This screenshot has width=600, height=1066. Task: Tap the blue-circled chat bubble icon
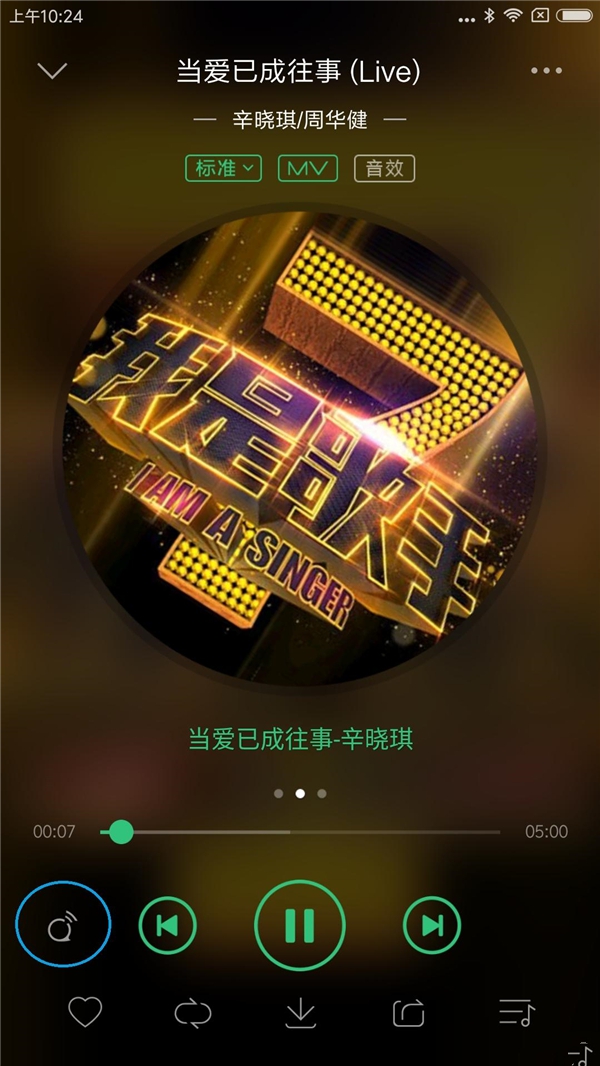[x=63, y=925]
